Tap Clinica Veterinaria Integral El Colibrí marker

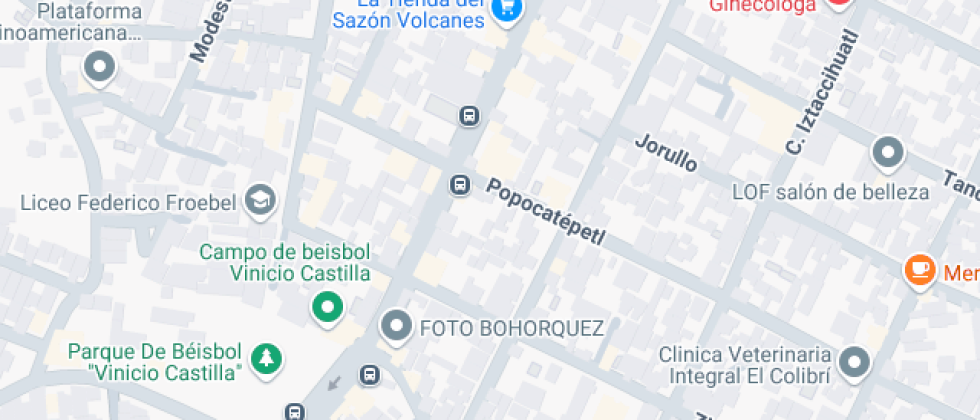[854, 362]
